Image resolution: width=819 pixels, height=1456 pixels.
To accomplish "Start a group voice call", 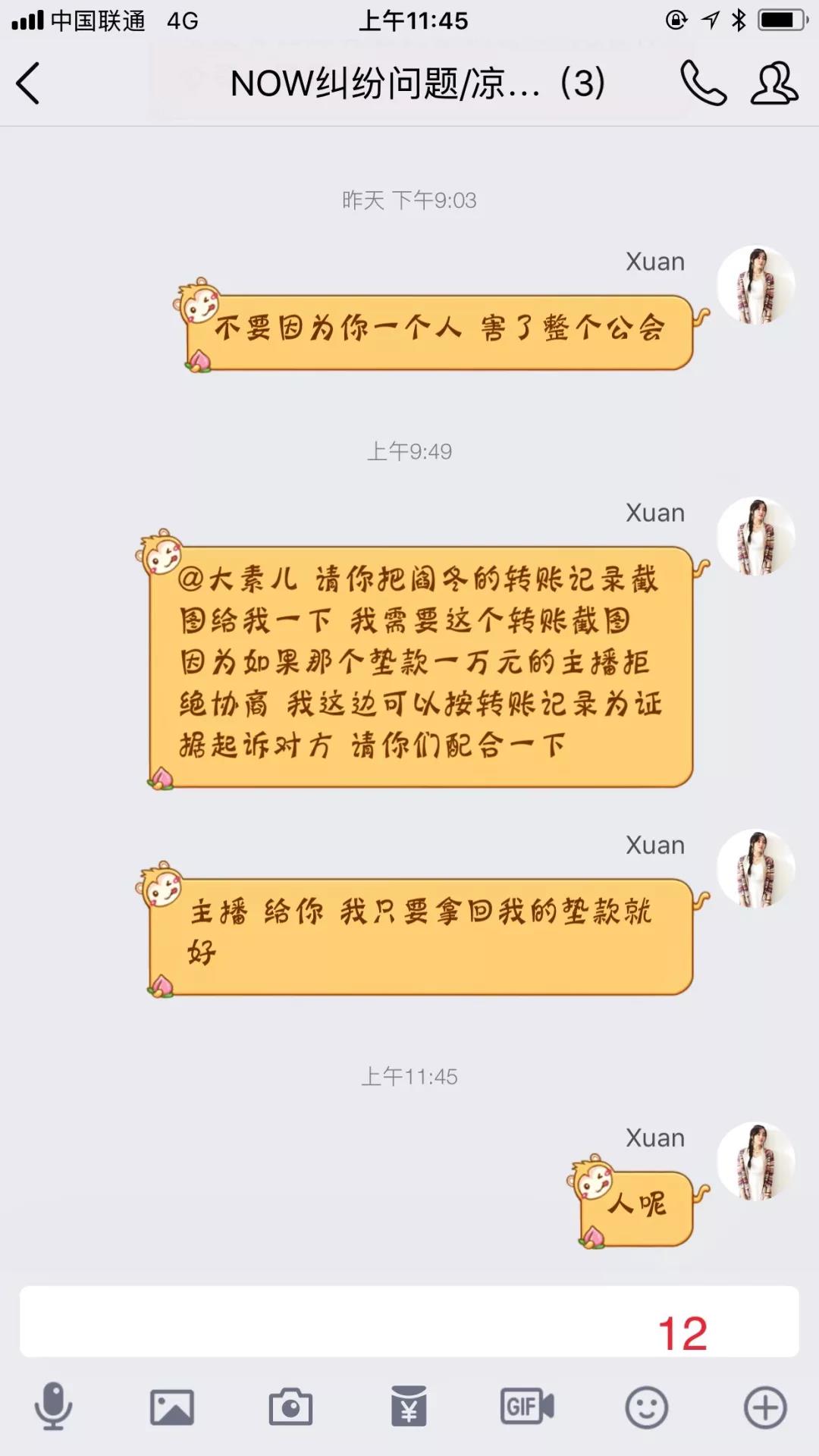I will pos(703,83).
